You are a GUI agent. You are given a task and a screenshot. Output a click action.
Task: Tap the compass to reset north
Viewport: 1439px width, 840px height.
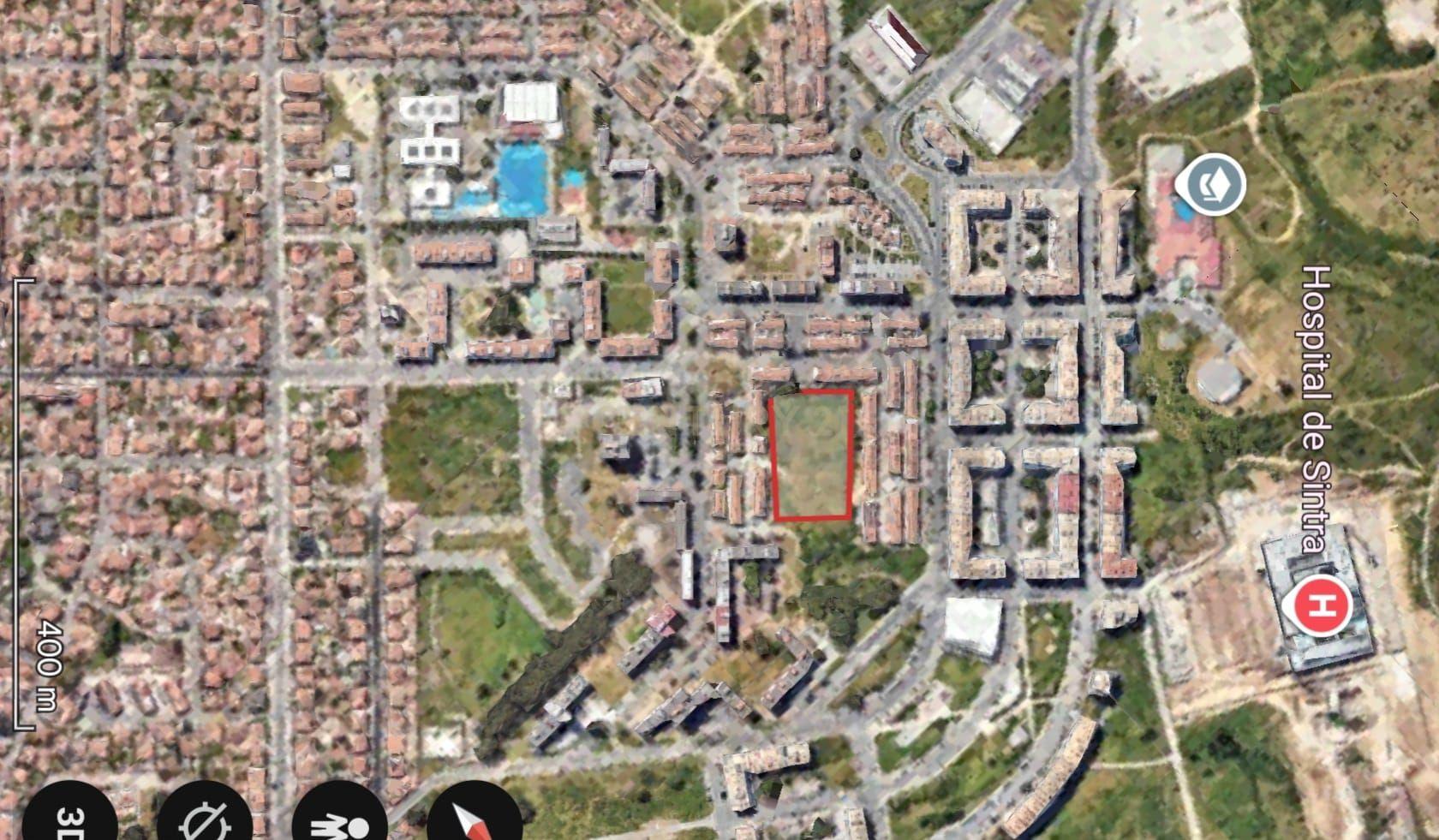coord(475,819)
